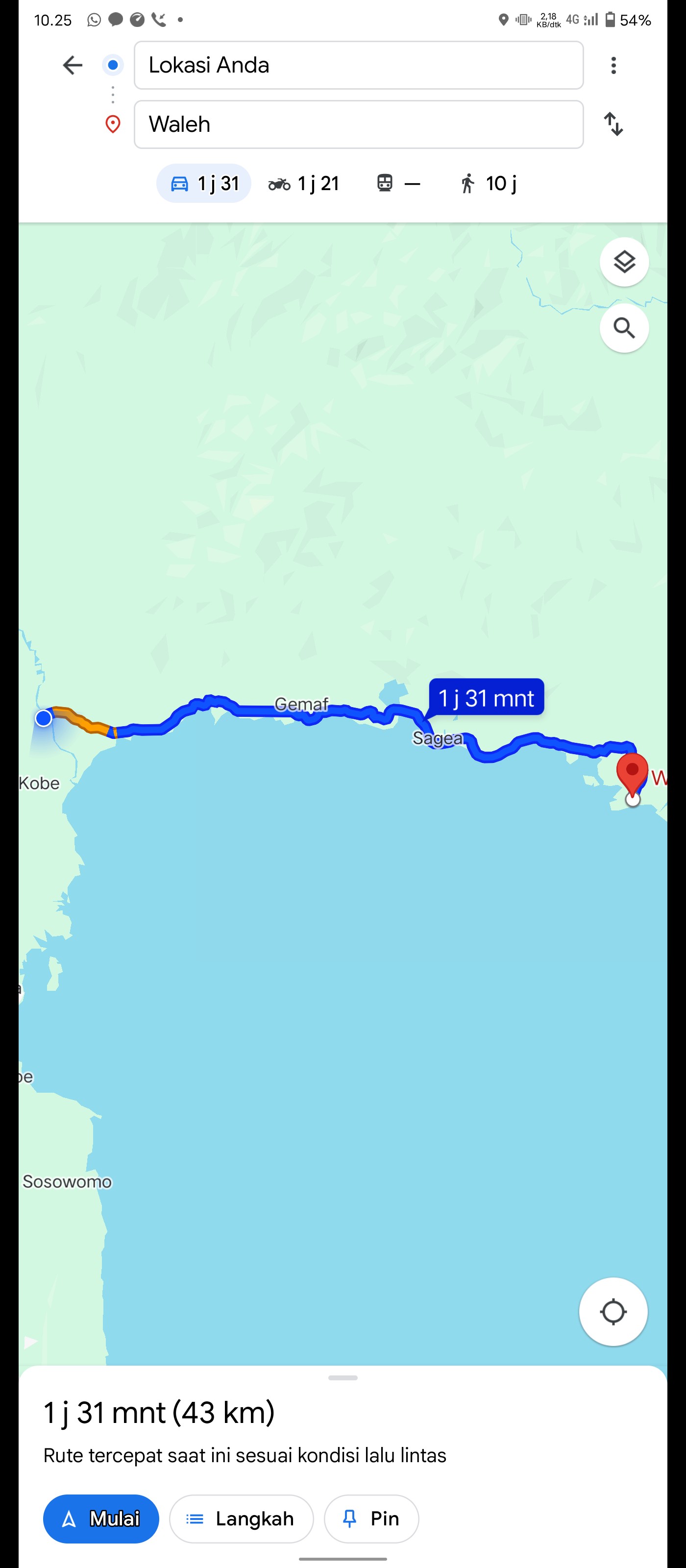View route steps via Langkah
686x1568 pixels.
click(242, 1519)
